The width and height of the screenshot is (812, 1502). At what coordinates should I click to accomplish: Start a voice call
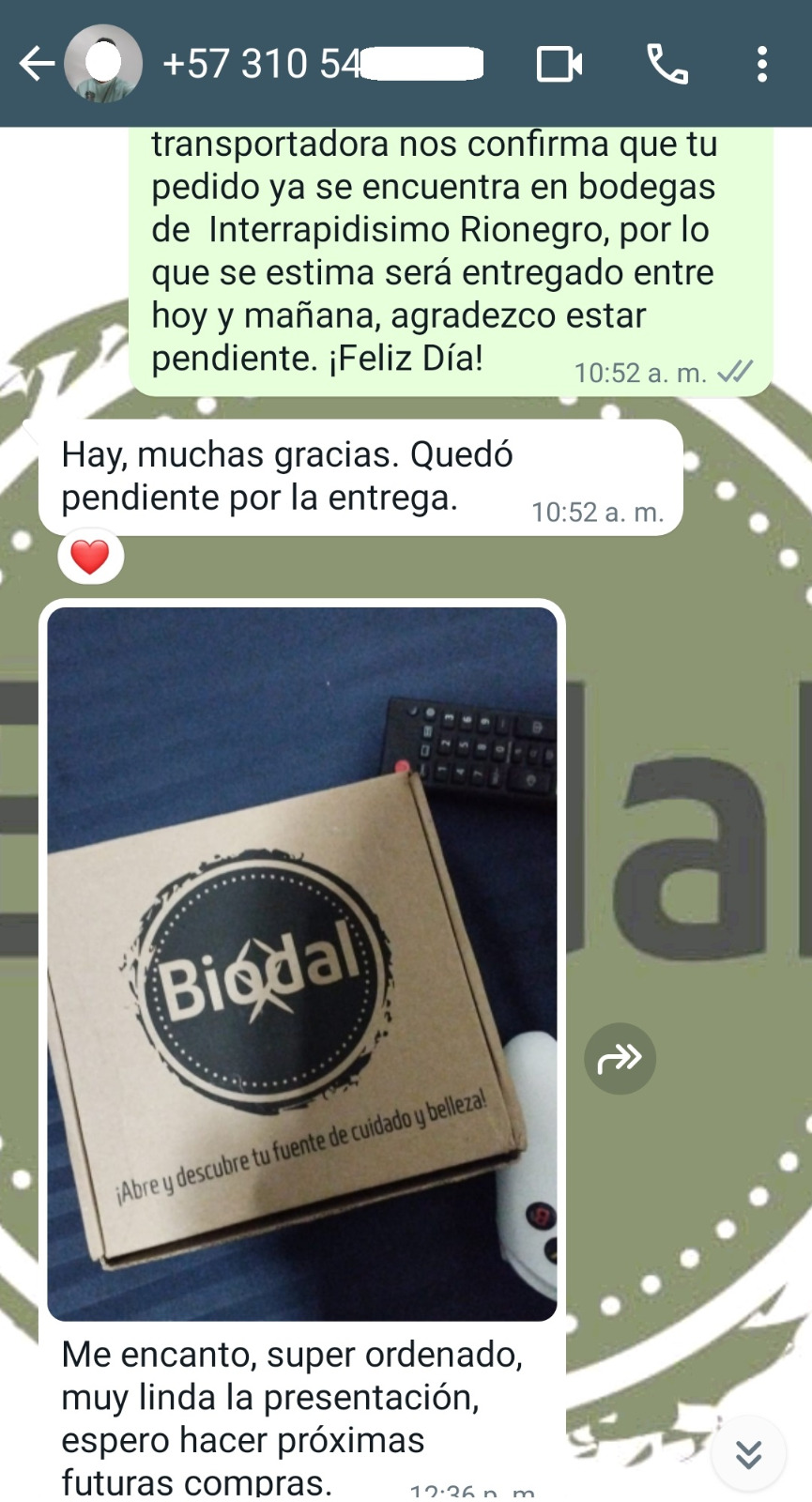click(x=667, y=65)
